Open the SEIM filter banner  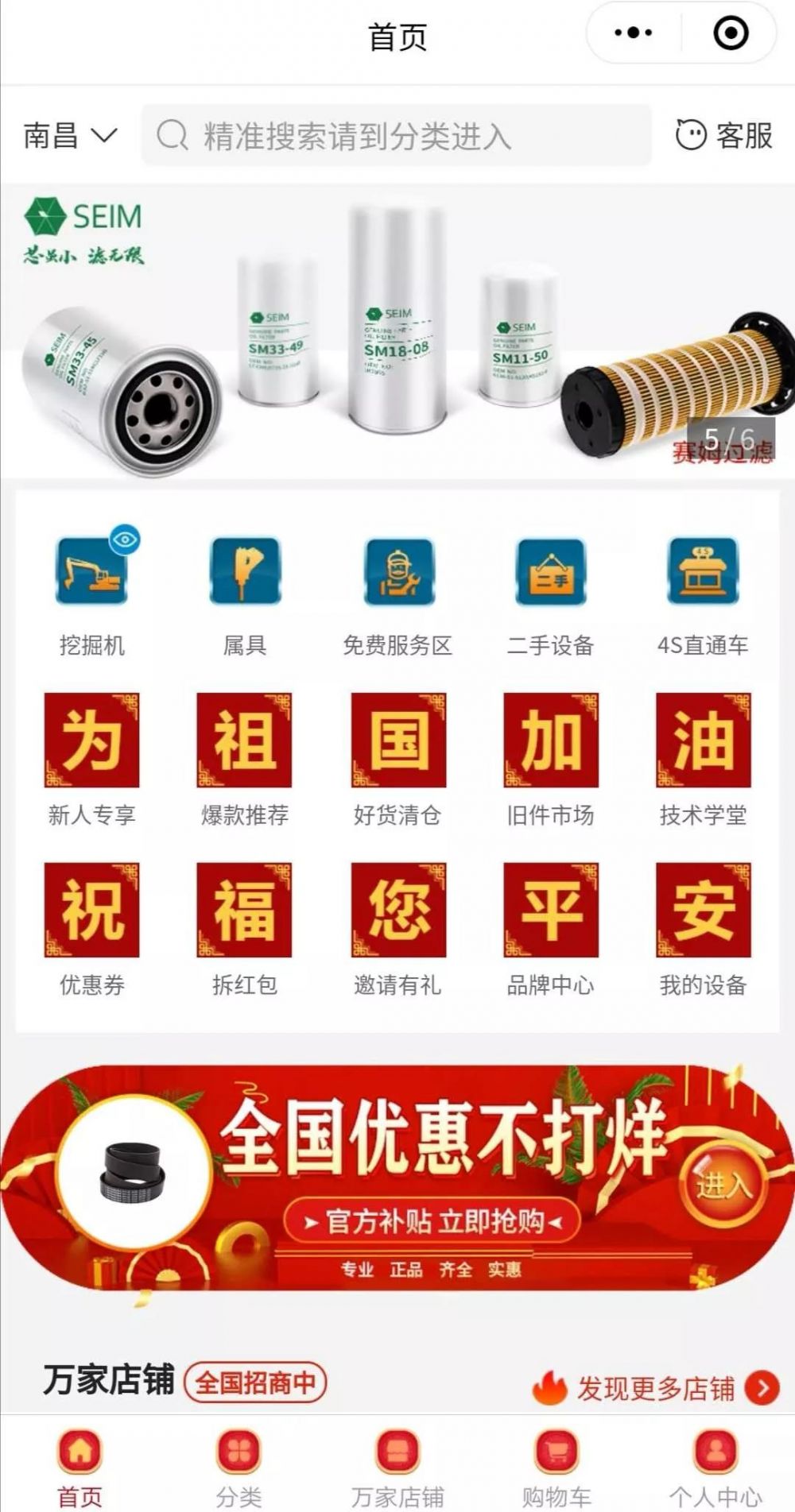click(397, 331)
